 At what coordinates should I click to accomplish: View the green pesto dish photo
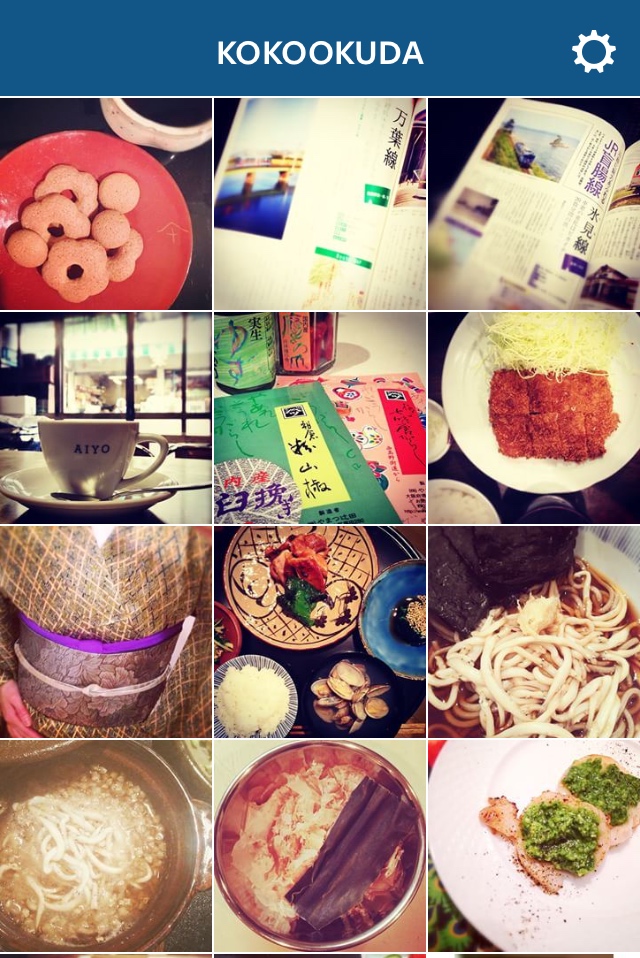click(x=534, y=846)
